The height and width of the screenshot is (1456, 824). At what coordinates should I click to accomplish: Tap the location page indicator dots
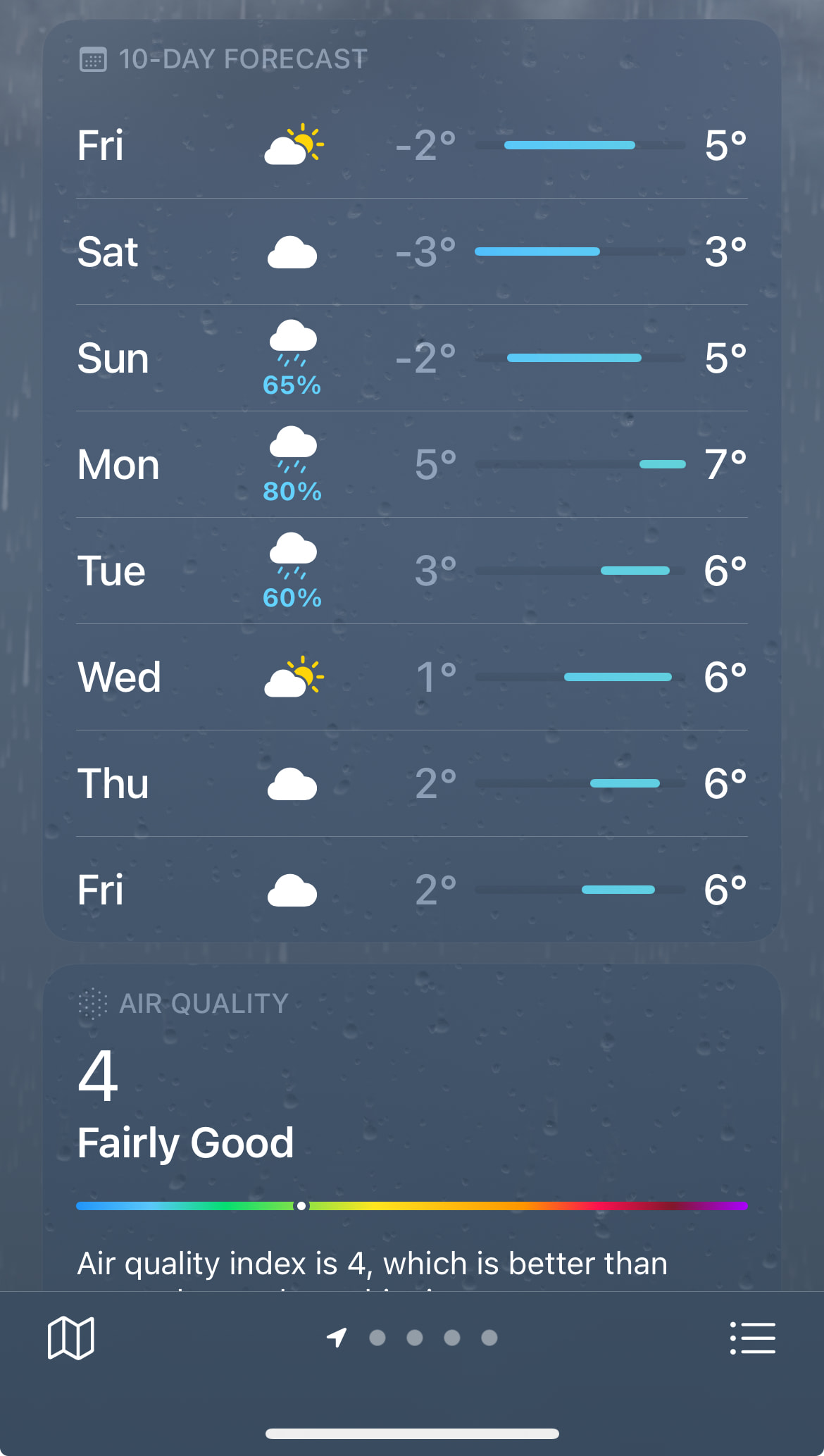click(x=432, y=1338)
